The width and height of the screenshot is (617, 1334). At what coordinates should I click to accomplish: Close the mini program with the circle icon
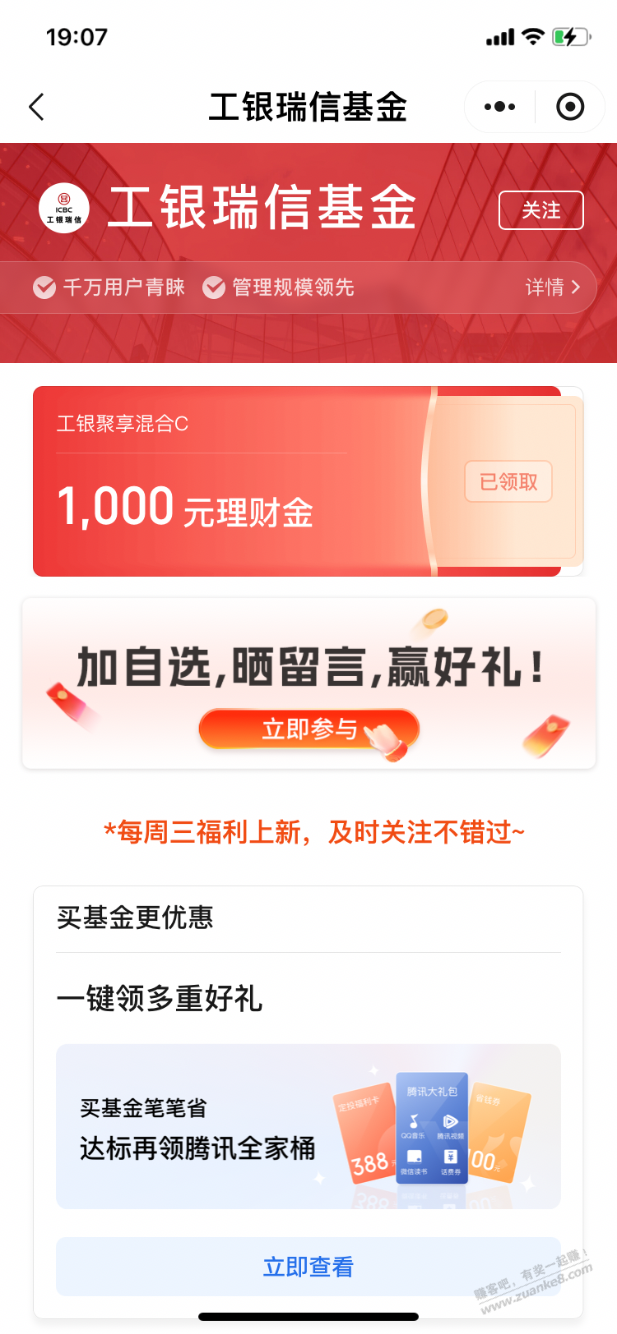(570, 107)
